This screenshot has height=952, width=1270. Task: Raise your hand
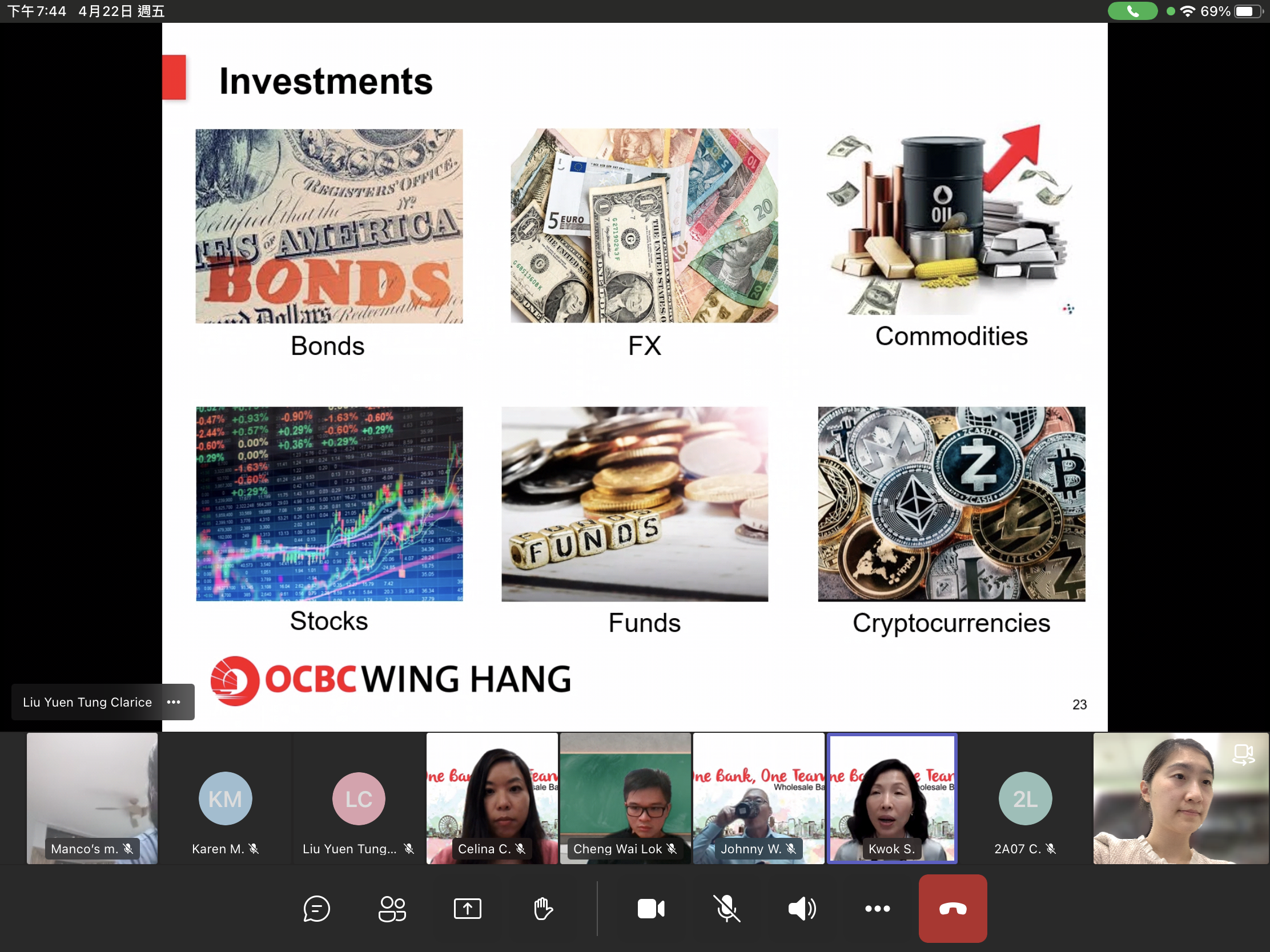tap(542, 909)
